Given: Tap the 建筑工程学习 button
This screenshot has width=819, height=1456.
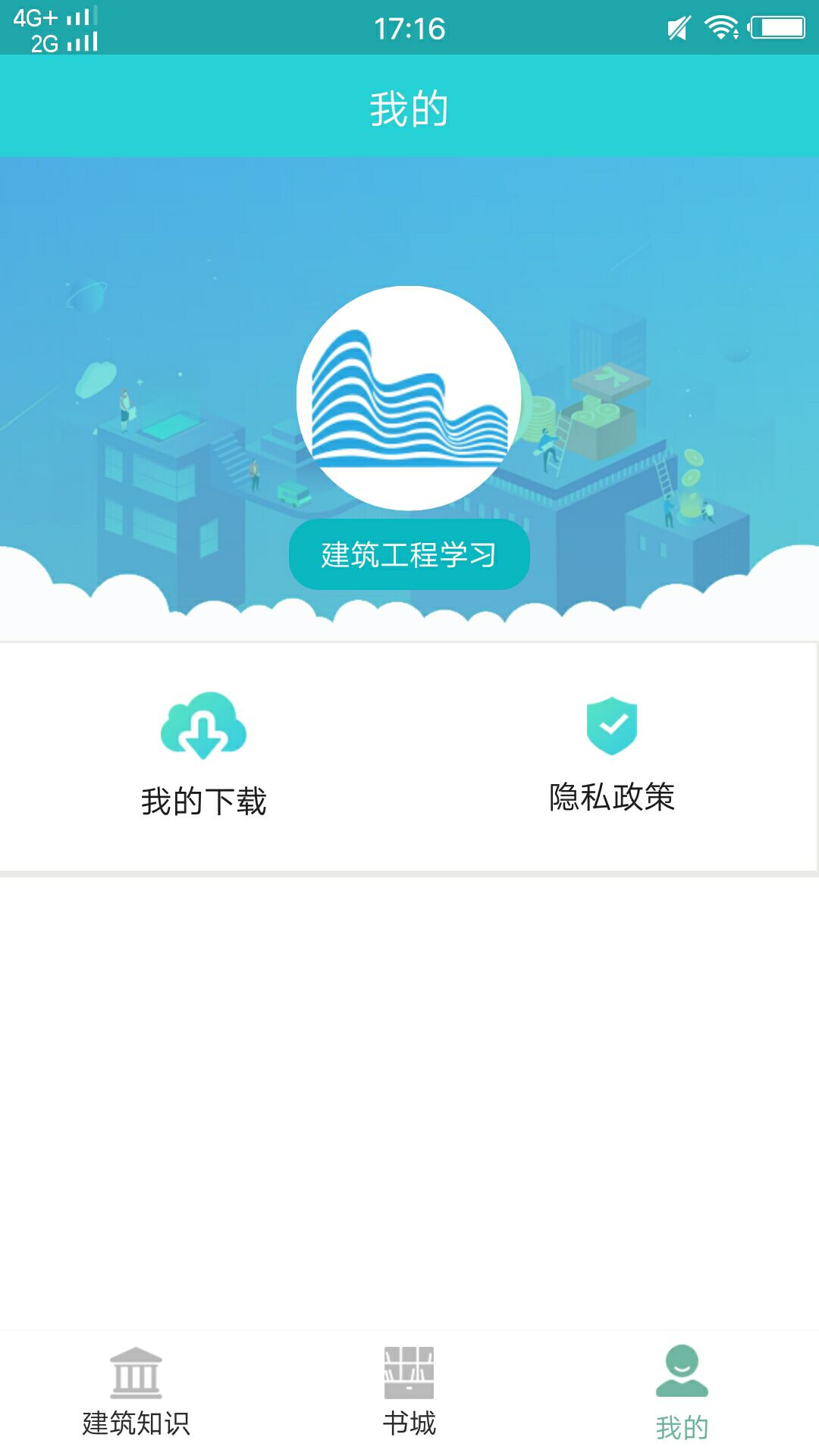Looking at the screenshot, I should click(409, 554).
